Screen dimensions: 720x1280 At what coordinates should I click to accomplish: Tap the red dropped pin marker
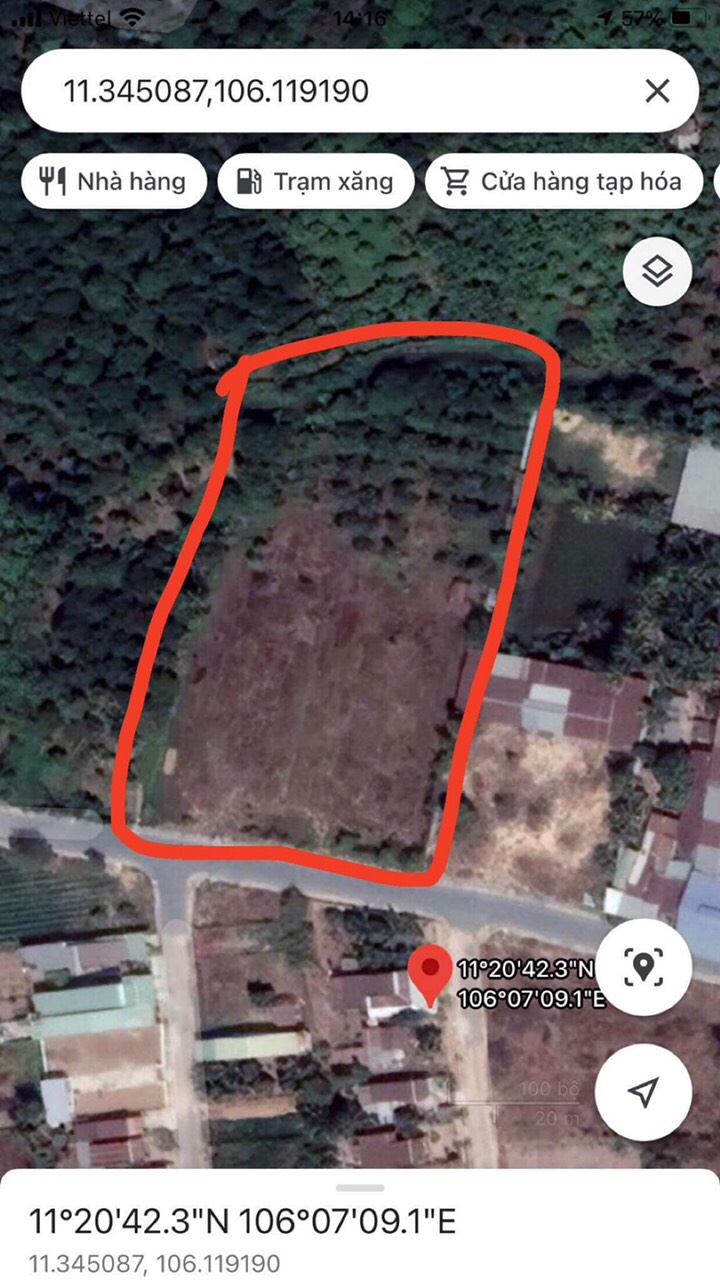click(430, 977)
